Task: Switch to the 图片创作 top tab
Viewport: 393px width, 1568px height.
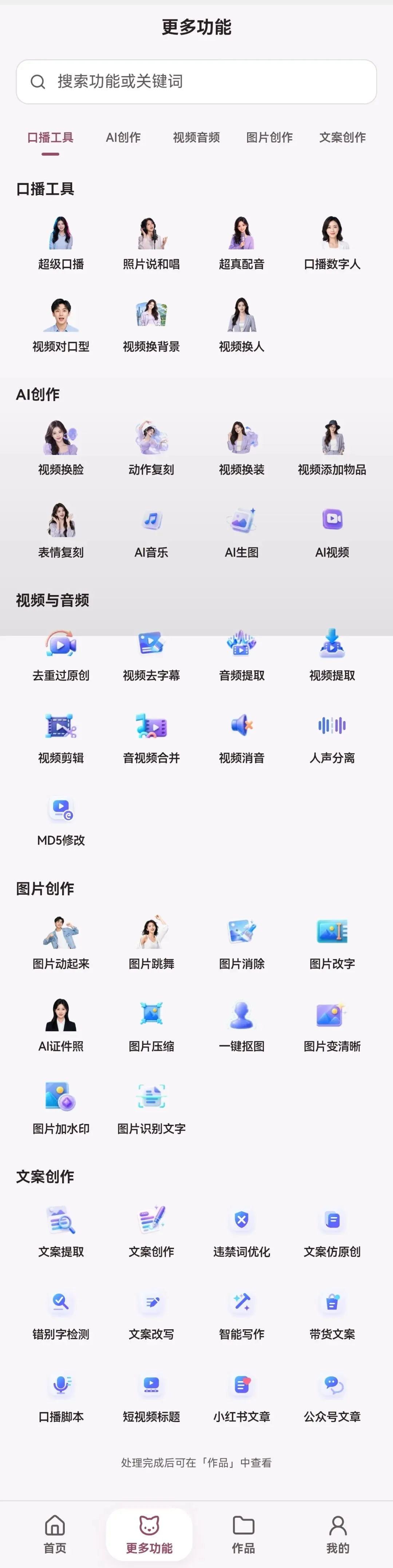Action: tap(270, 138)
